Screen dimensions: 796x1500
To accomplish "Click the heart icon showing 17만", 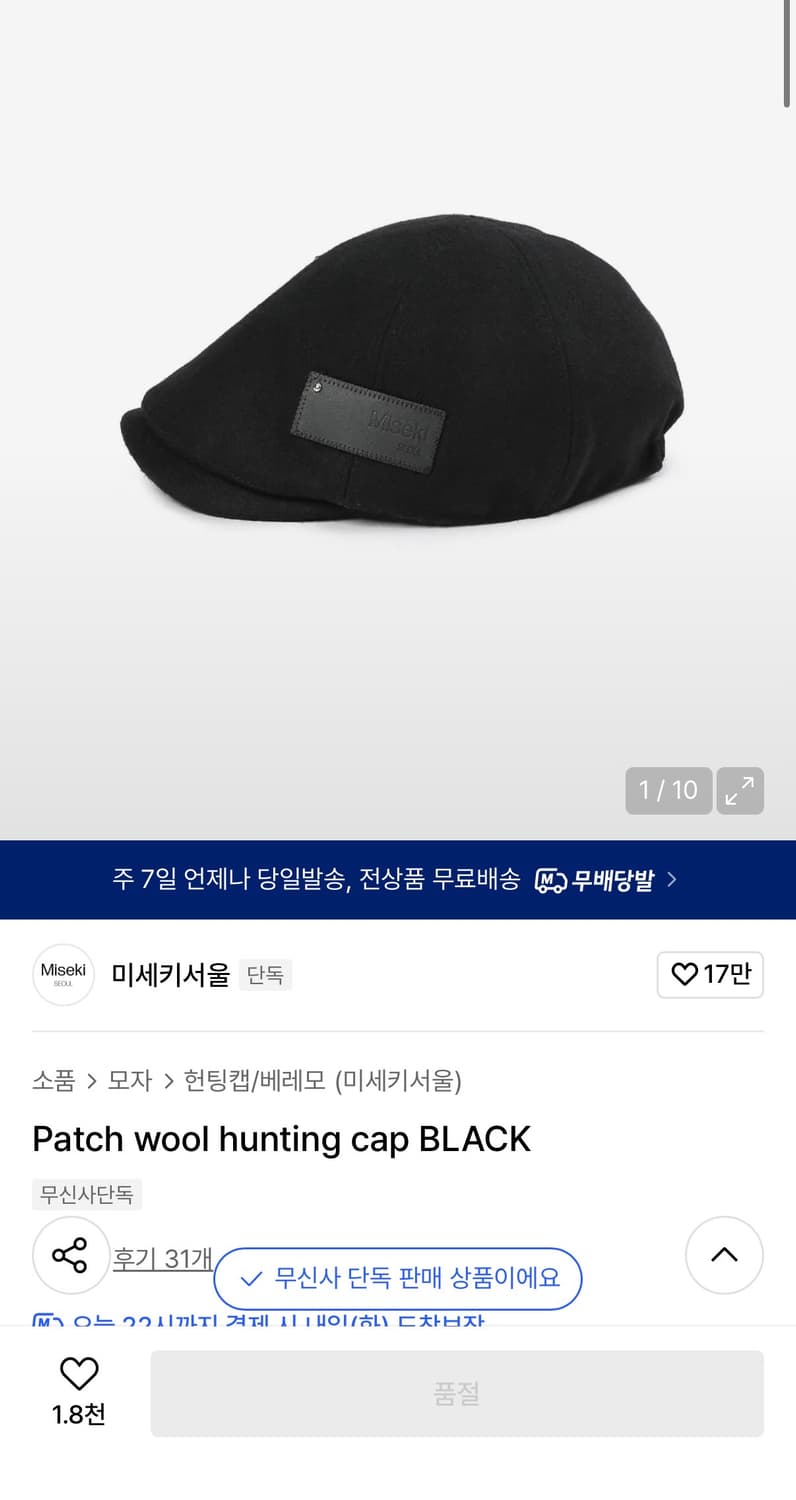I will (682, 974).
